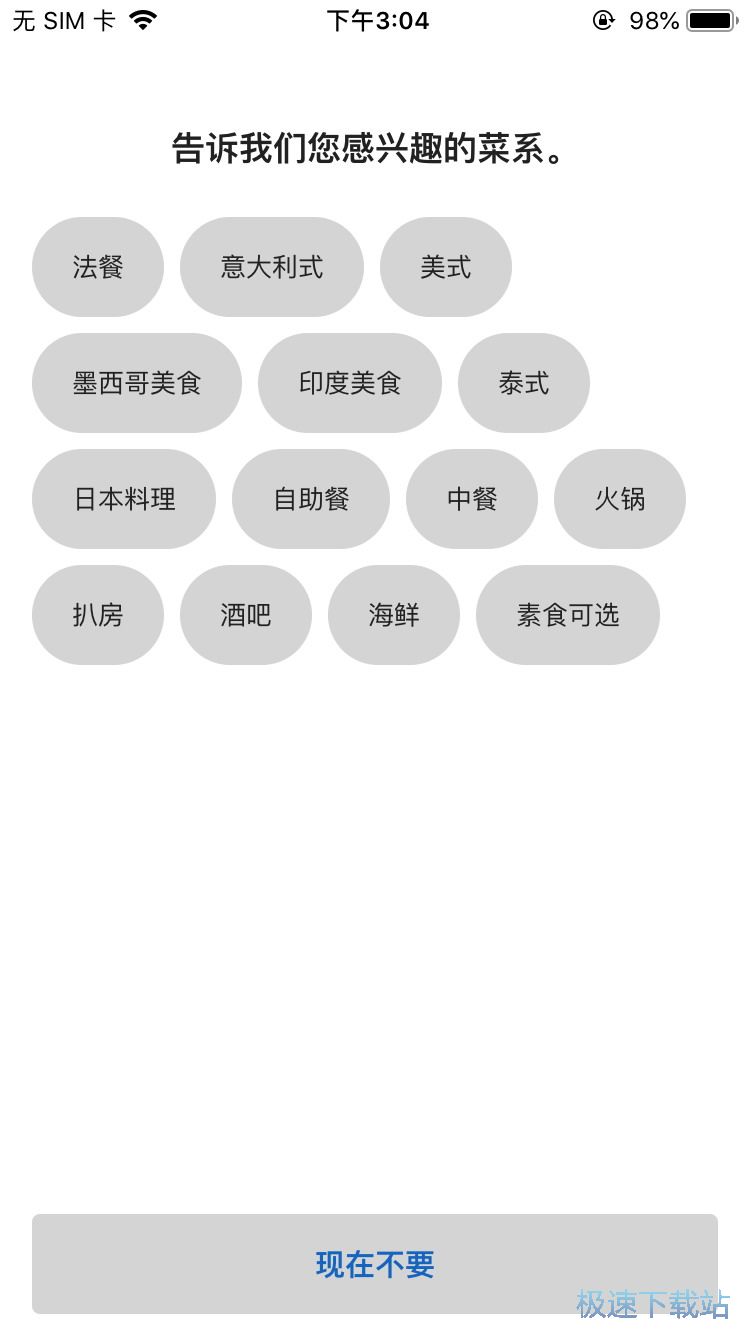Tap the battery indicator
750x1334 pixels.
(712, 18)
